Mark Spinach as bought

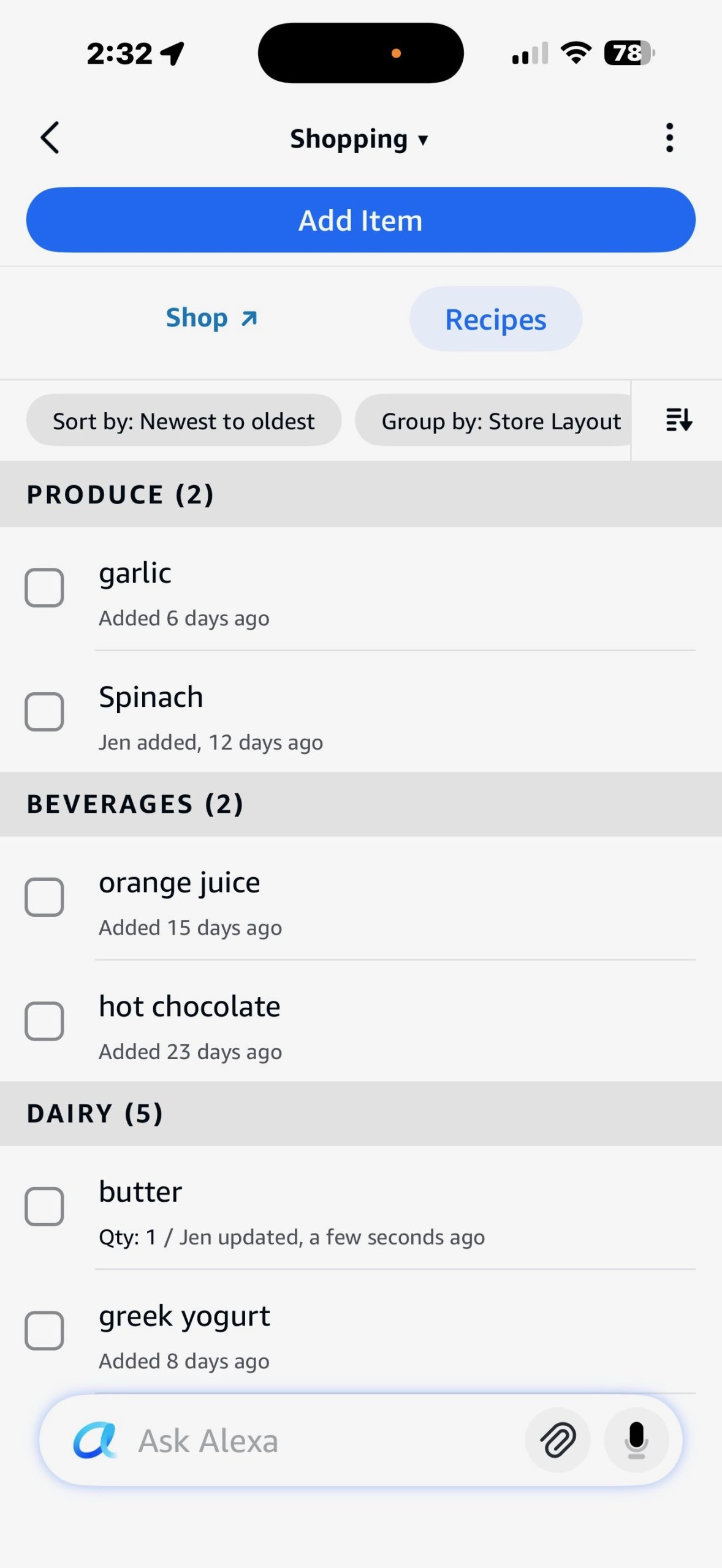(x=44, y=712)
